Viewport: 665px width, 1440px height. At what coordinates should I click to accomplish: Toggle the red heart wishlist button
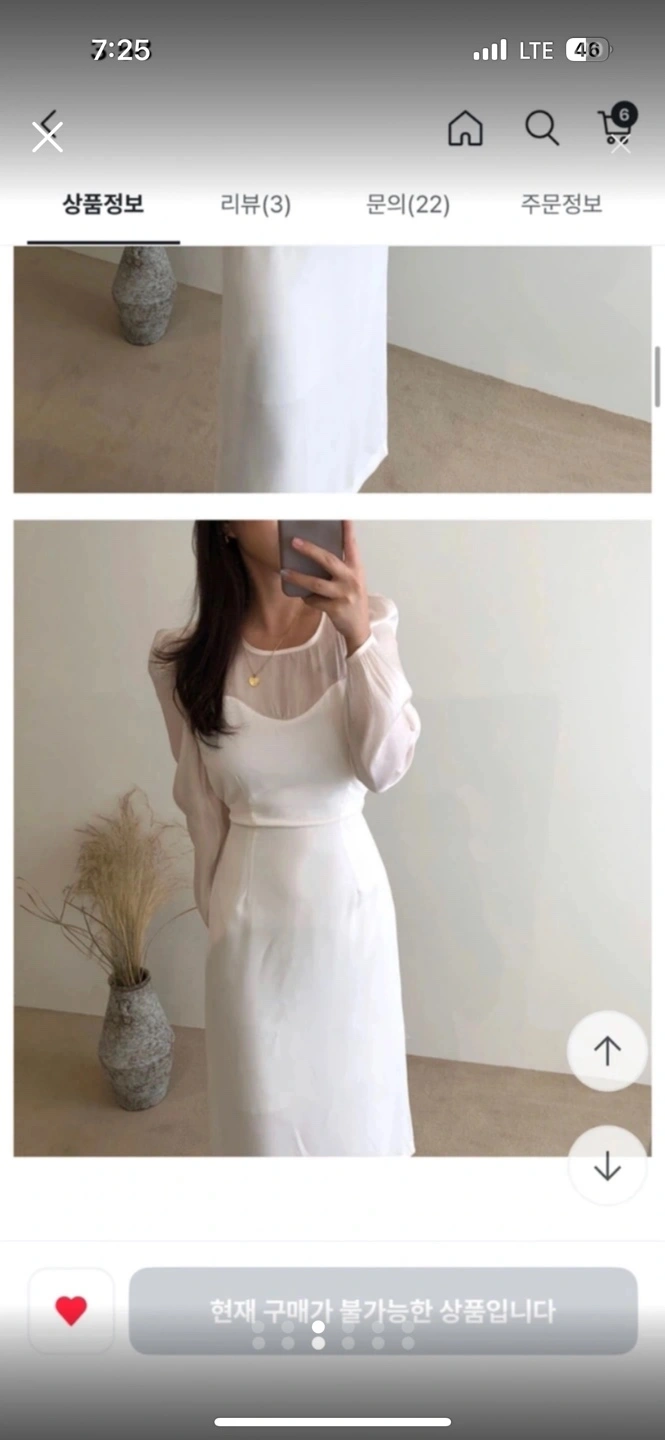coord(71,1310)
